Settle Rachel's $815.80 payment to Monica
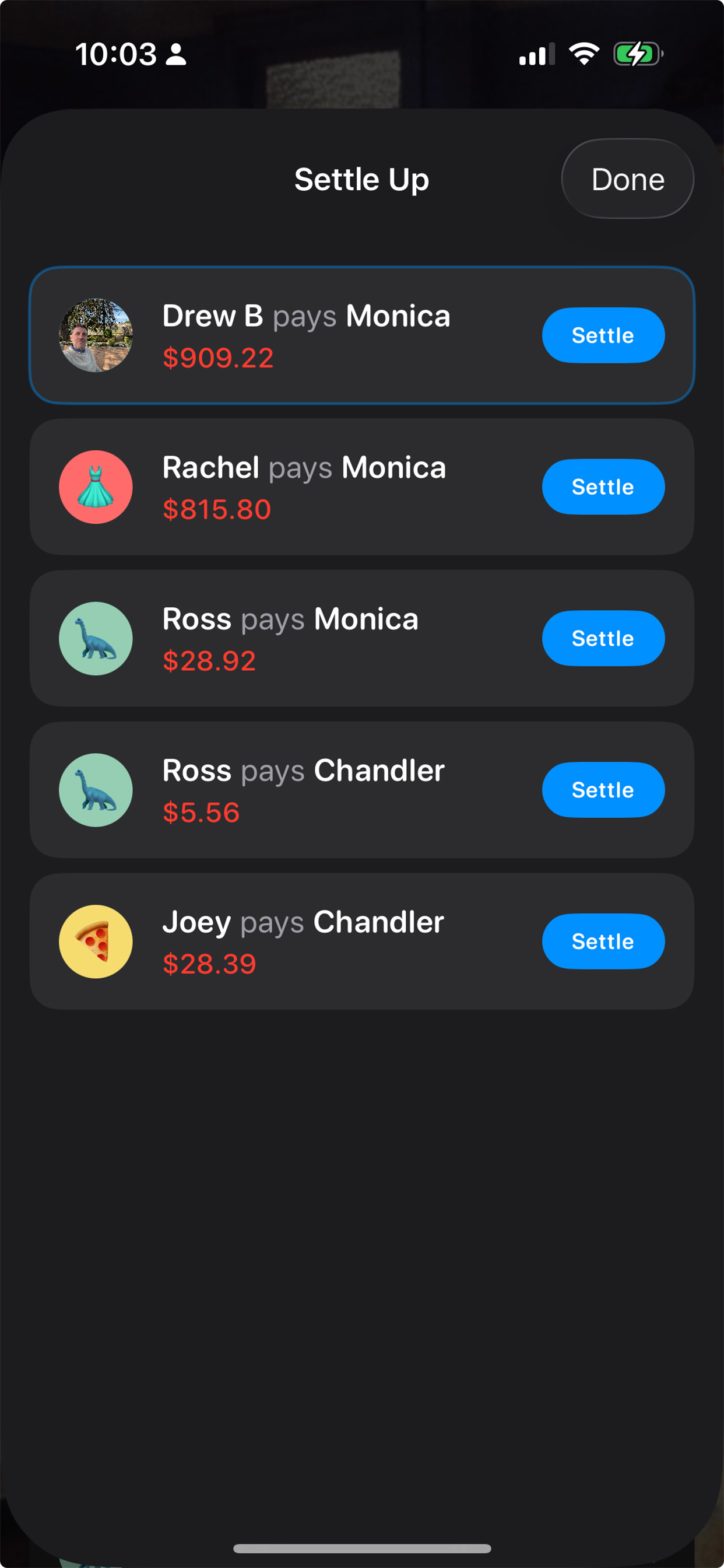The width and height of the screenshot is (724, 1568). pyautogui.click(x=603, y=487)
